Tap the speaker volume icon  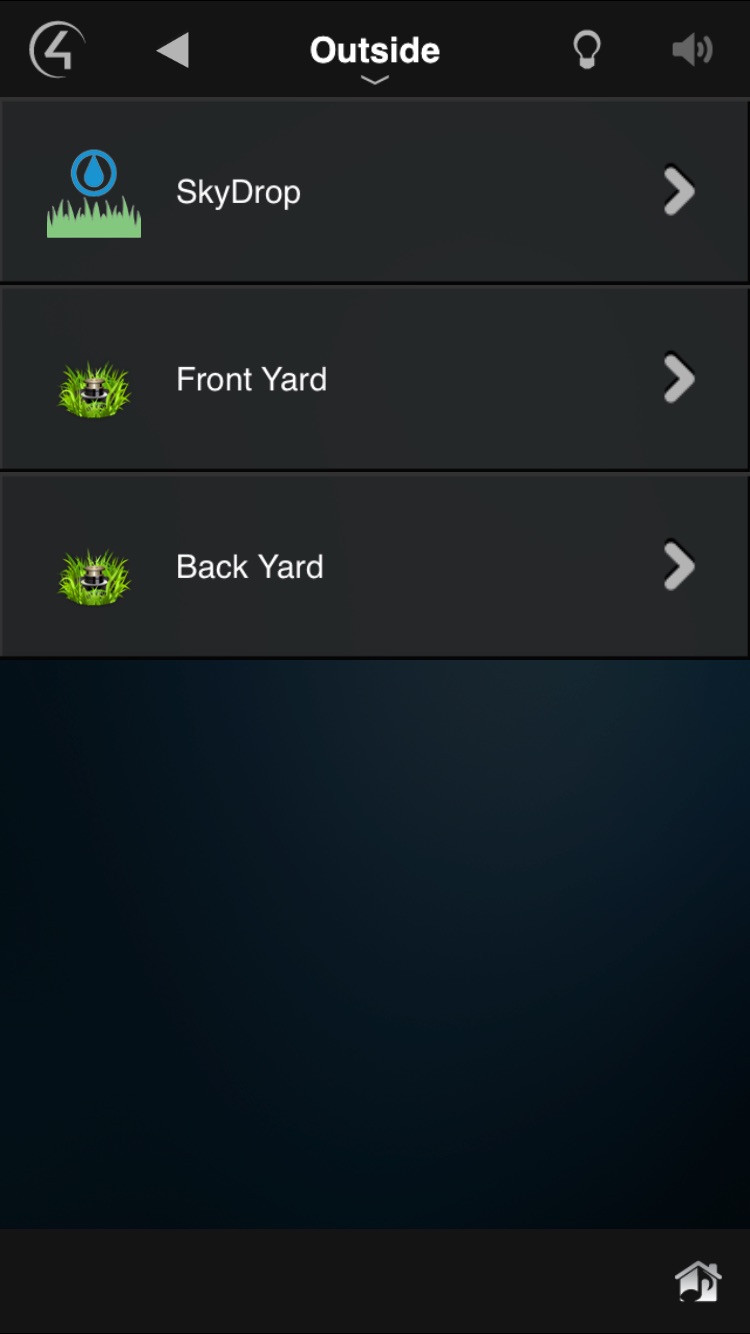click(692, 49)
